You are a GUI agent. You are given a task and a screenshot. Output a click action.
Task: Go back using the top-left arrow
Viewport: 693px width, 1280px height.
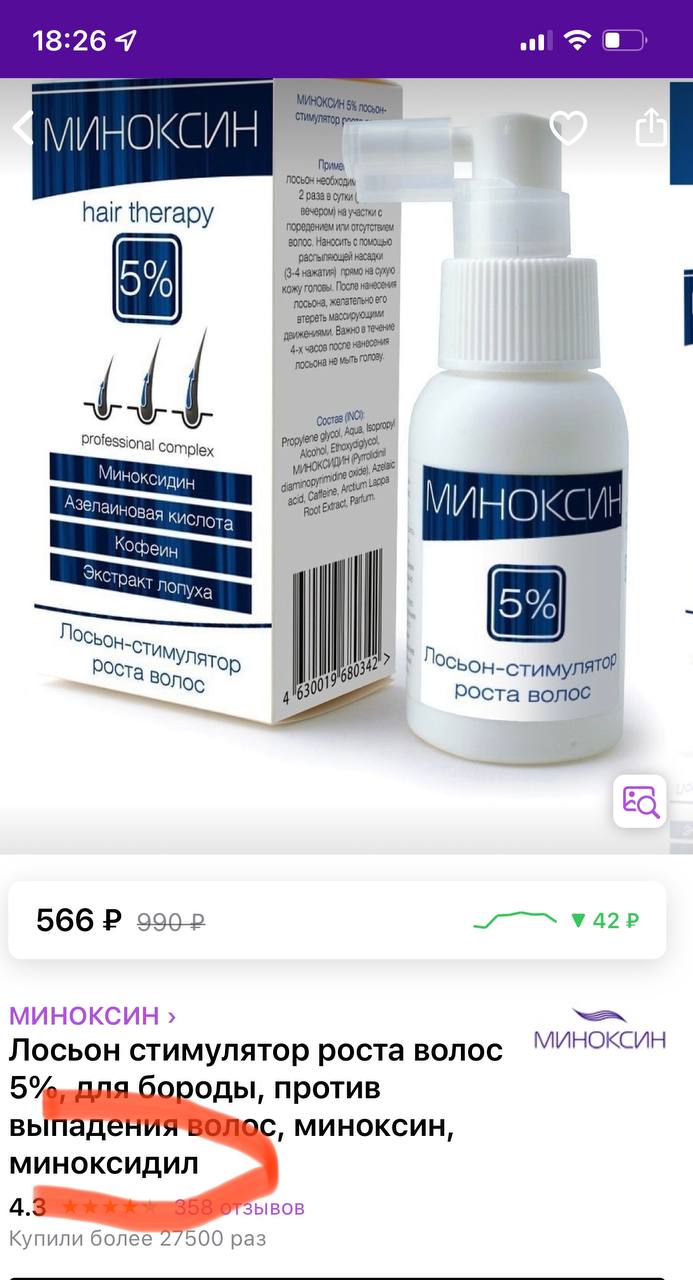22,128
